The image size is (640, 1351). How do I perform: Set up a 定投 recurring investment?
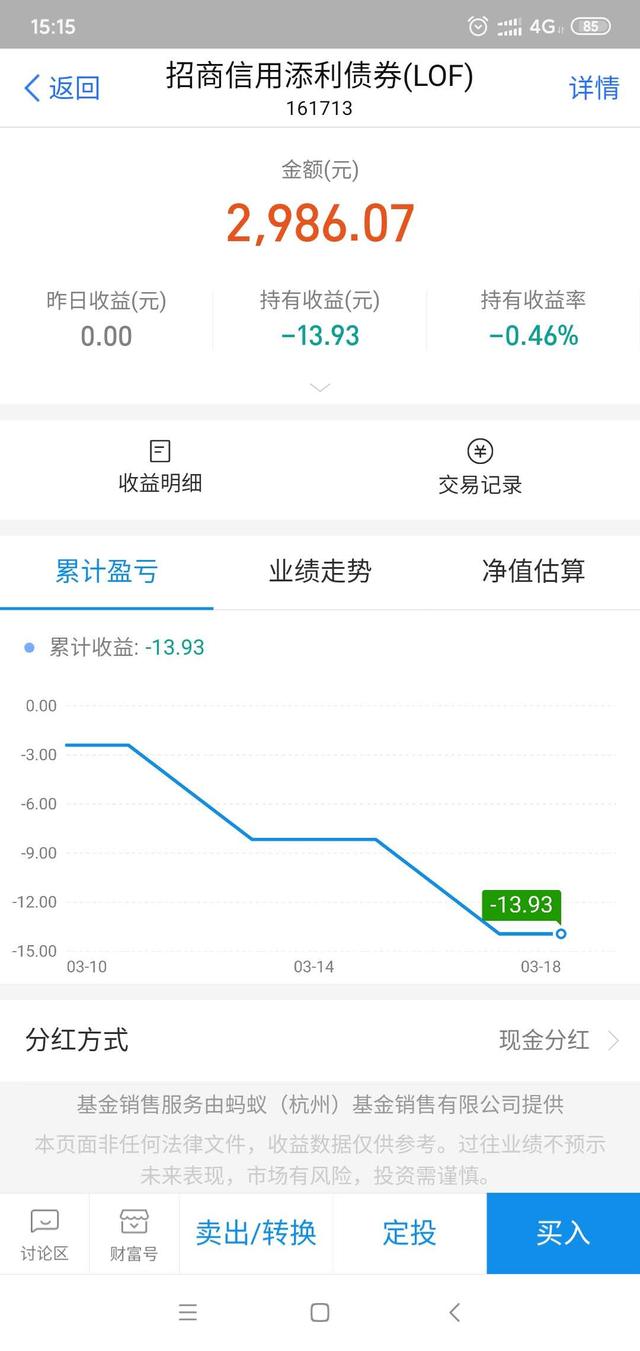coord(410,1233)
